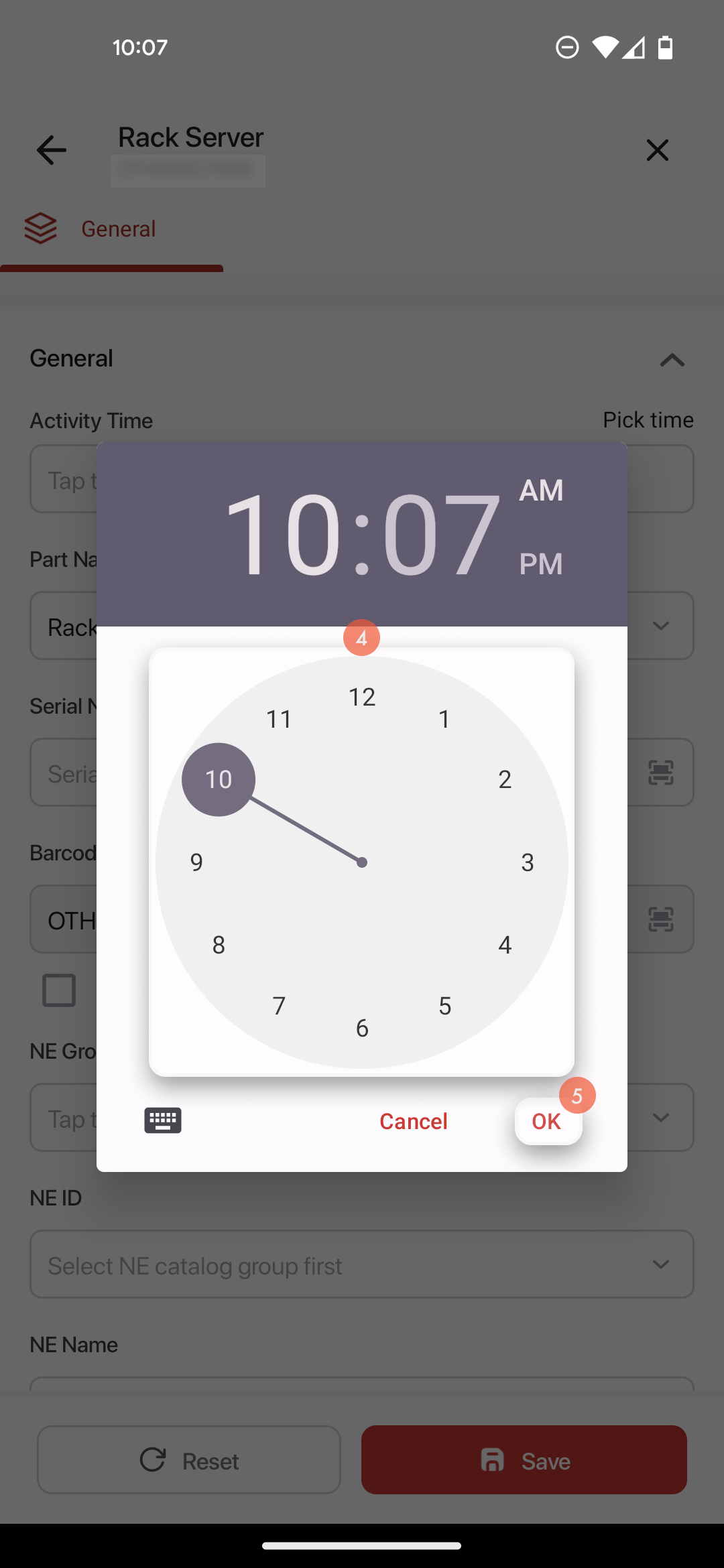
Task: Select AM in the time picker
Action: 541,491
